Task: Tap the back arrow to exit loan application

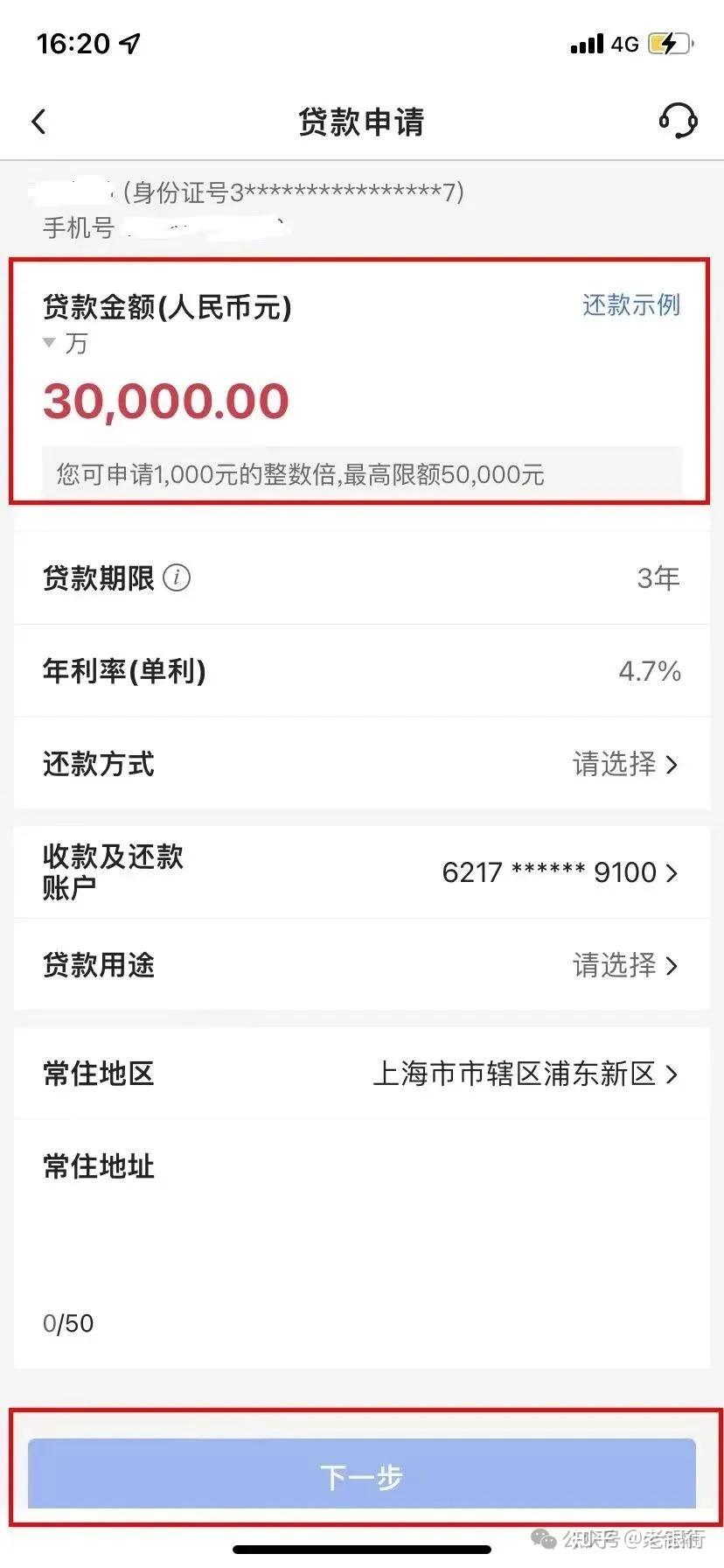Action: pos(38,122)
